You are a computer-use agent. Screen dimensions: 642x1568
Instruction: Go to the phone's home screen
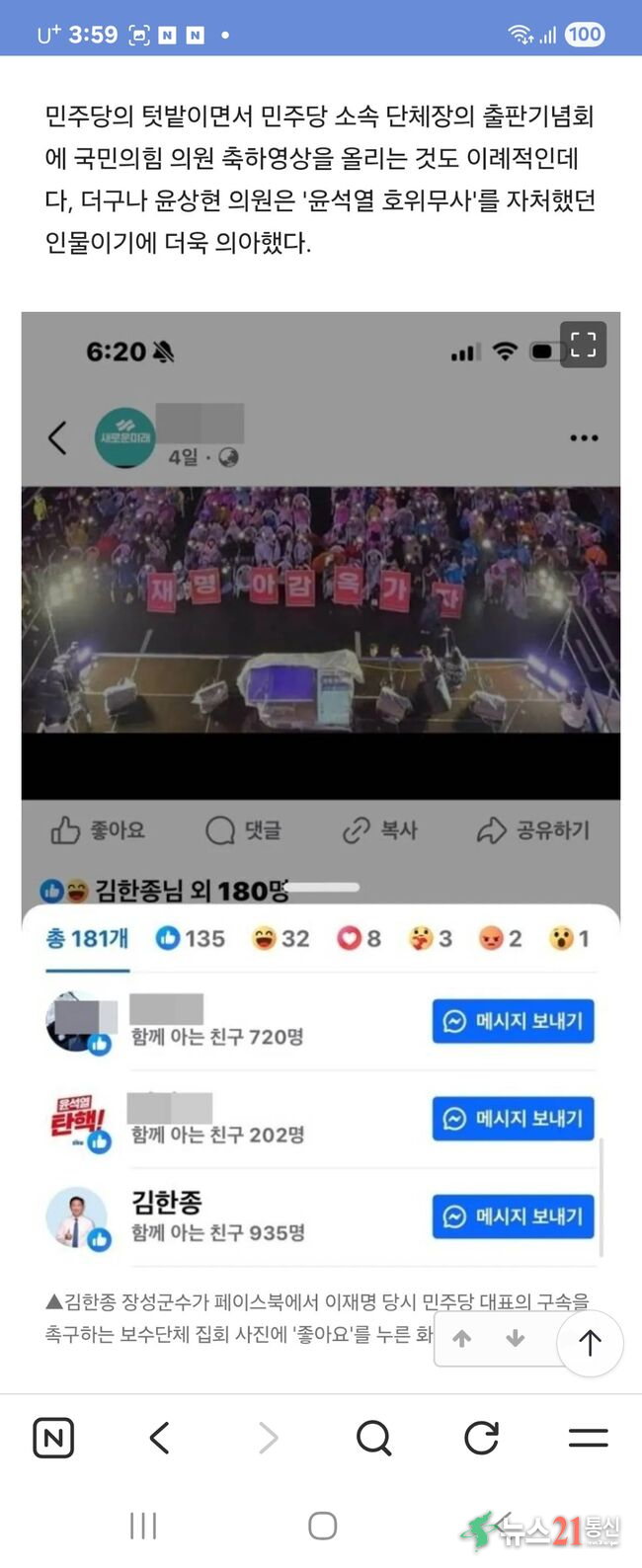tap(322, 1526)
